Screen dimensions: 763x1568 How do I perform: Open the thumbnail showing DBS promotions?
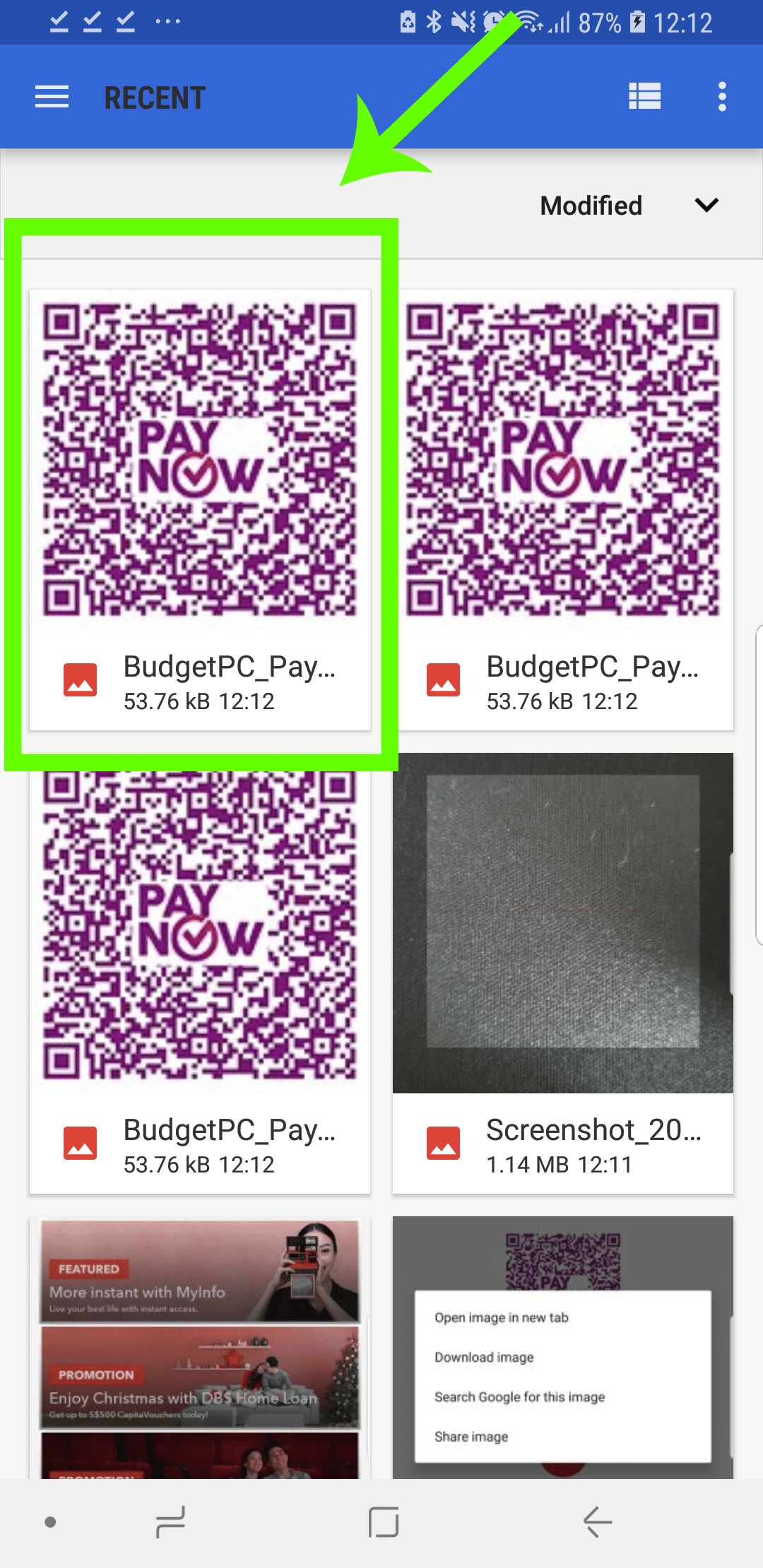tap(200, 1347)
